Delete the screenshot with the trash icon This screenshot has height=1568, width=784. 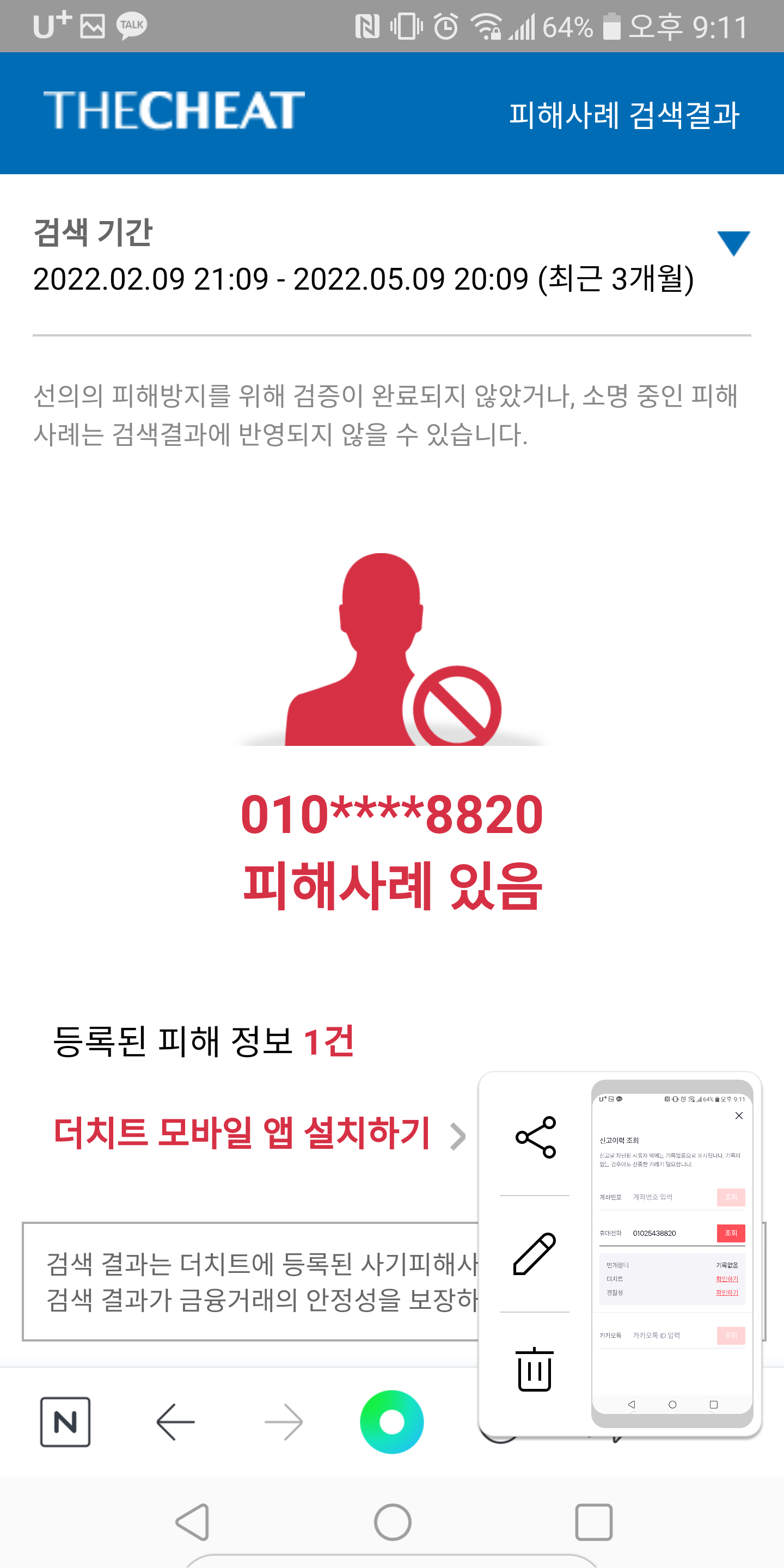pos(535,1370)
